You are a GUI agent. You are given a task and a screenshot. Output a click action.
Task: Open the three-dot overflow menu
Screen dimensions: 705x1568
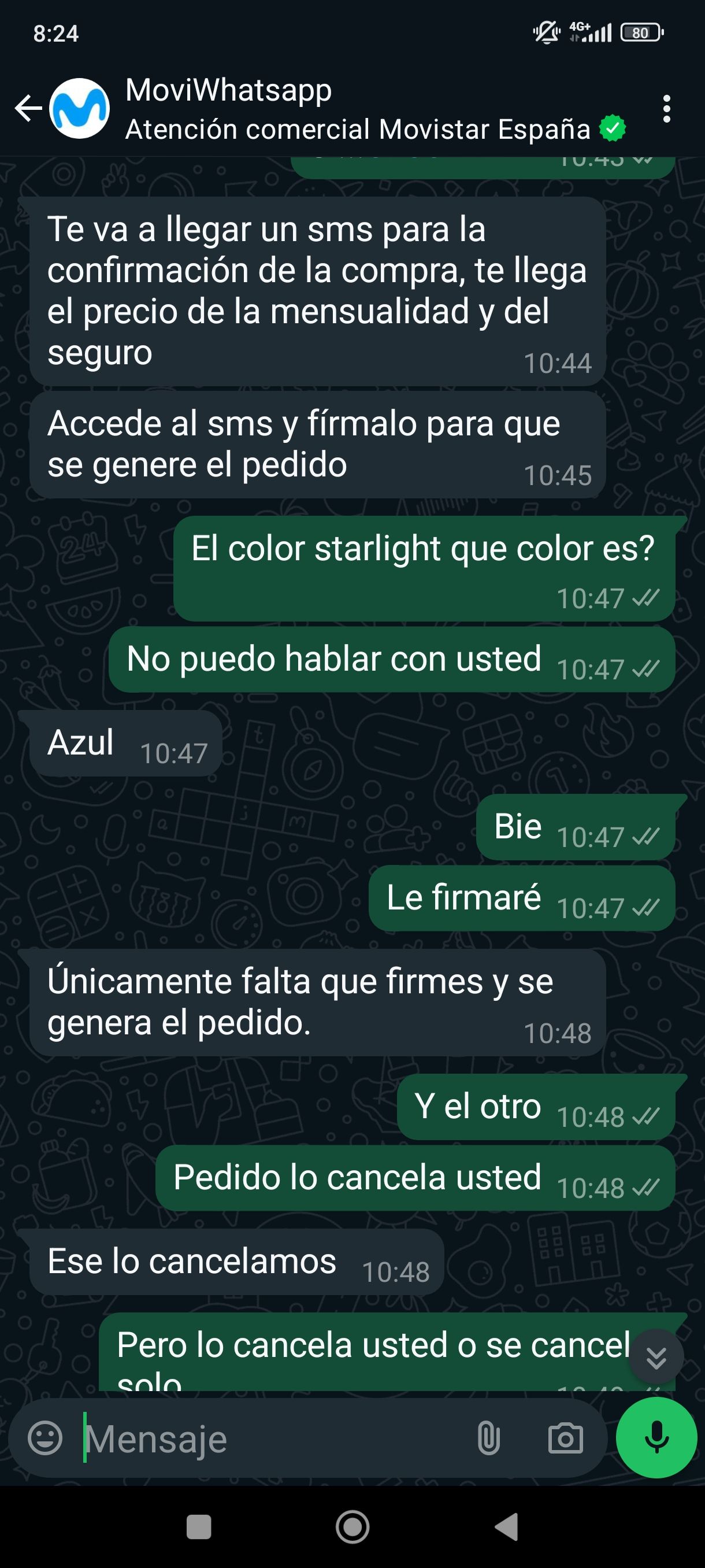[x=667, y=109]
